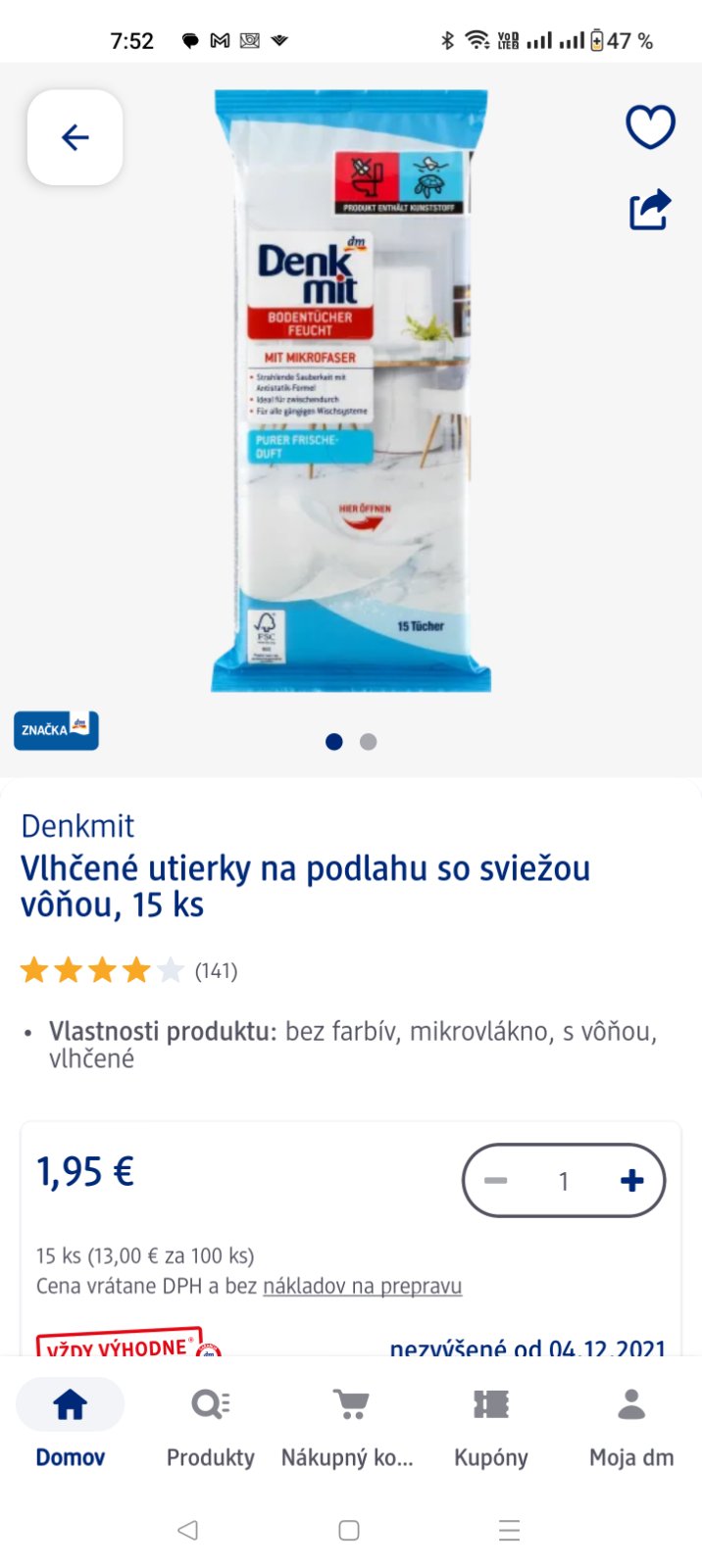Open the Produkty tab
This screenshot has height=1568, width=702.
(211, 1423)
